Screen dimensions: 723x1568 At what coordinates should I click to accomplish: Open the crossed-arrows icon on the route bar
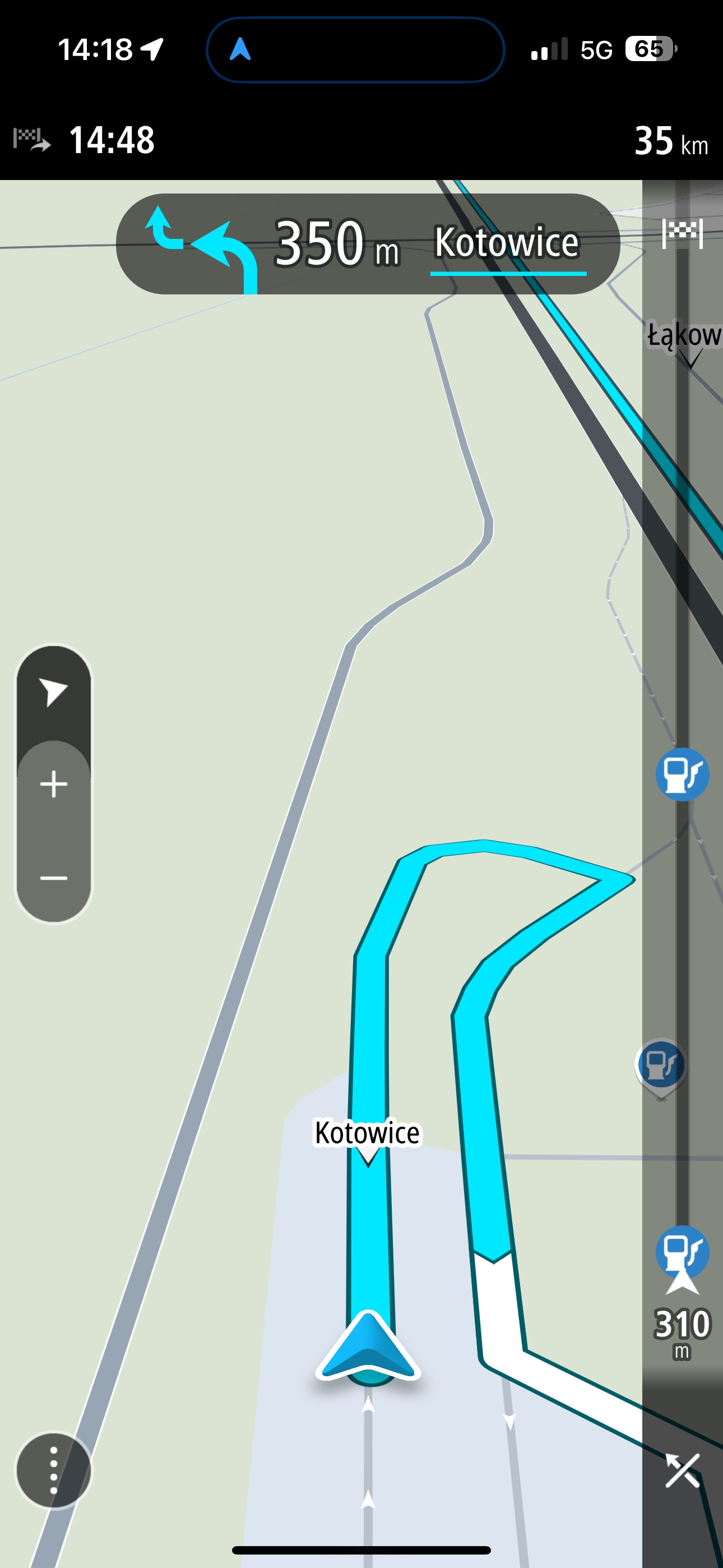pyautogui.click(x=682, y=1470)
